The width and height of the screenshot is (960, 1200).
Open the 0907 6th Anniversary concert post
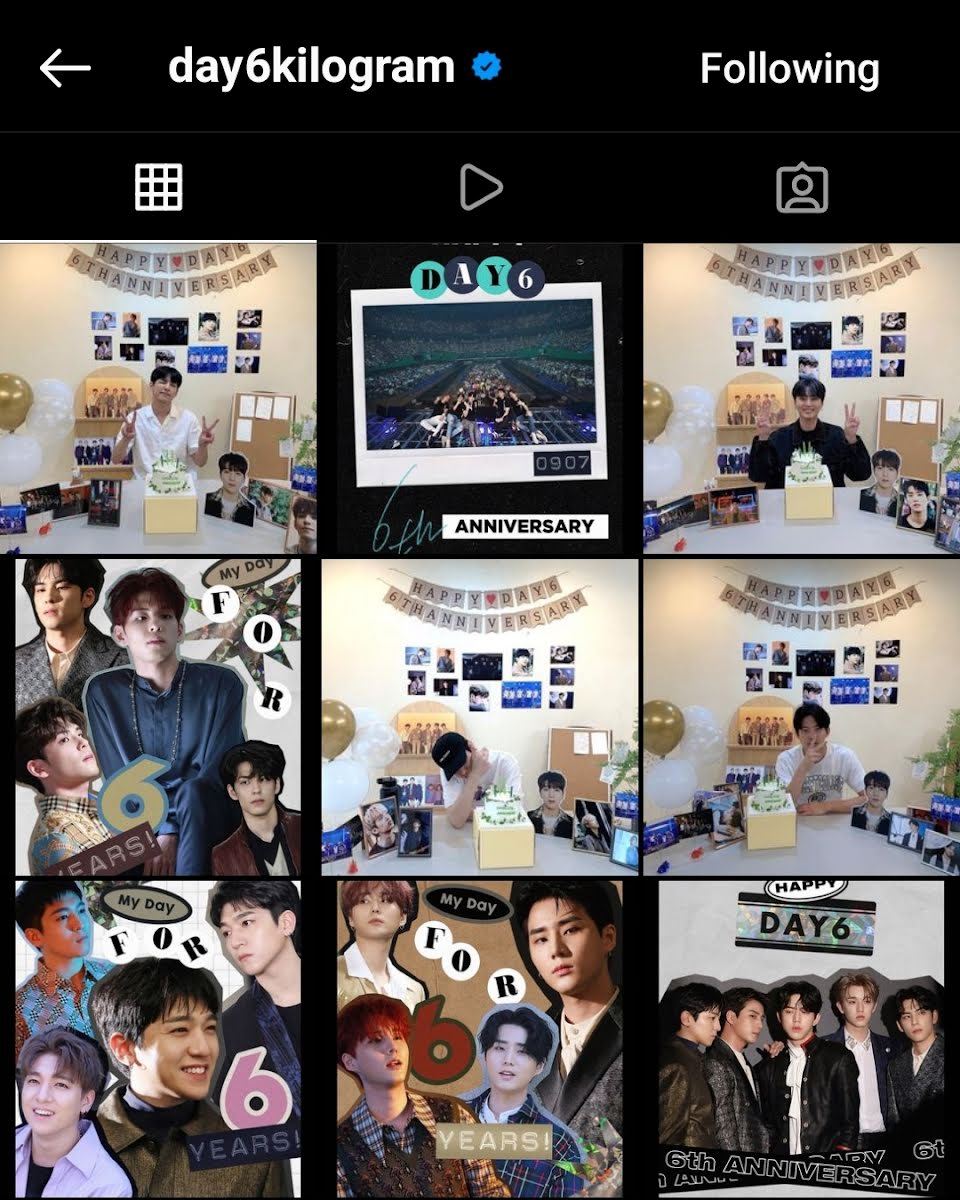coord(480,398)
